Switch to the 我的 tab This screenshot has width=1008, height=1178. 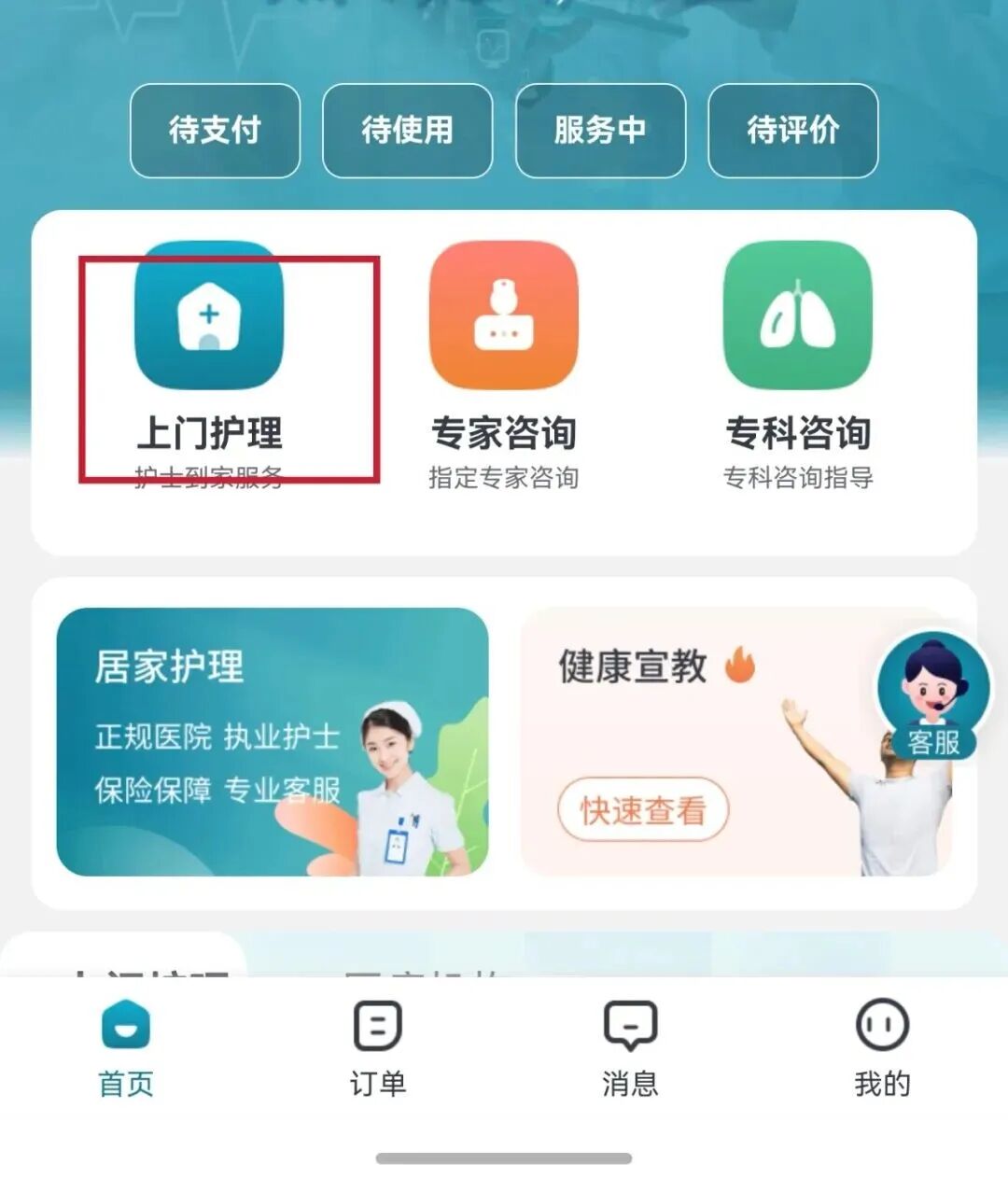point(882,1047)
